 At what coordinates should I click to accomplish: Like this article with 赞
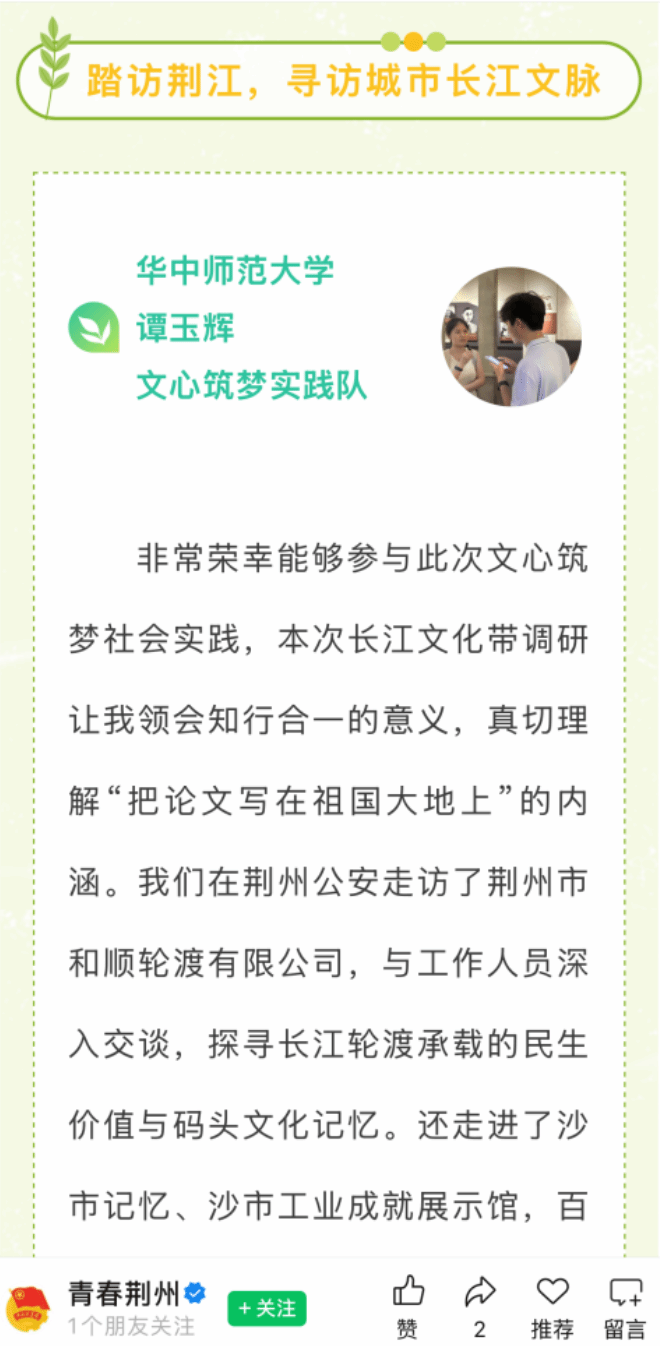(408, 1307)
